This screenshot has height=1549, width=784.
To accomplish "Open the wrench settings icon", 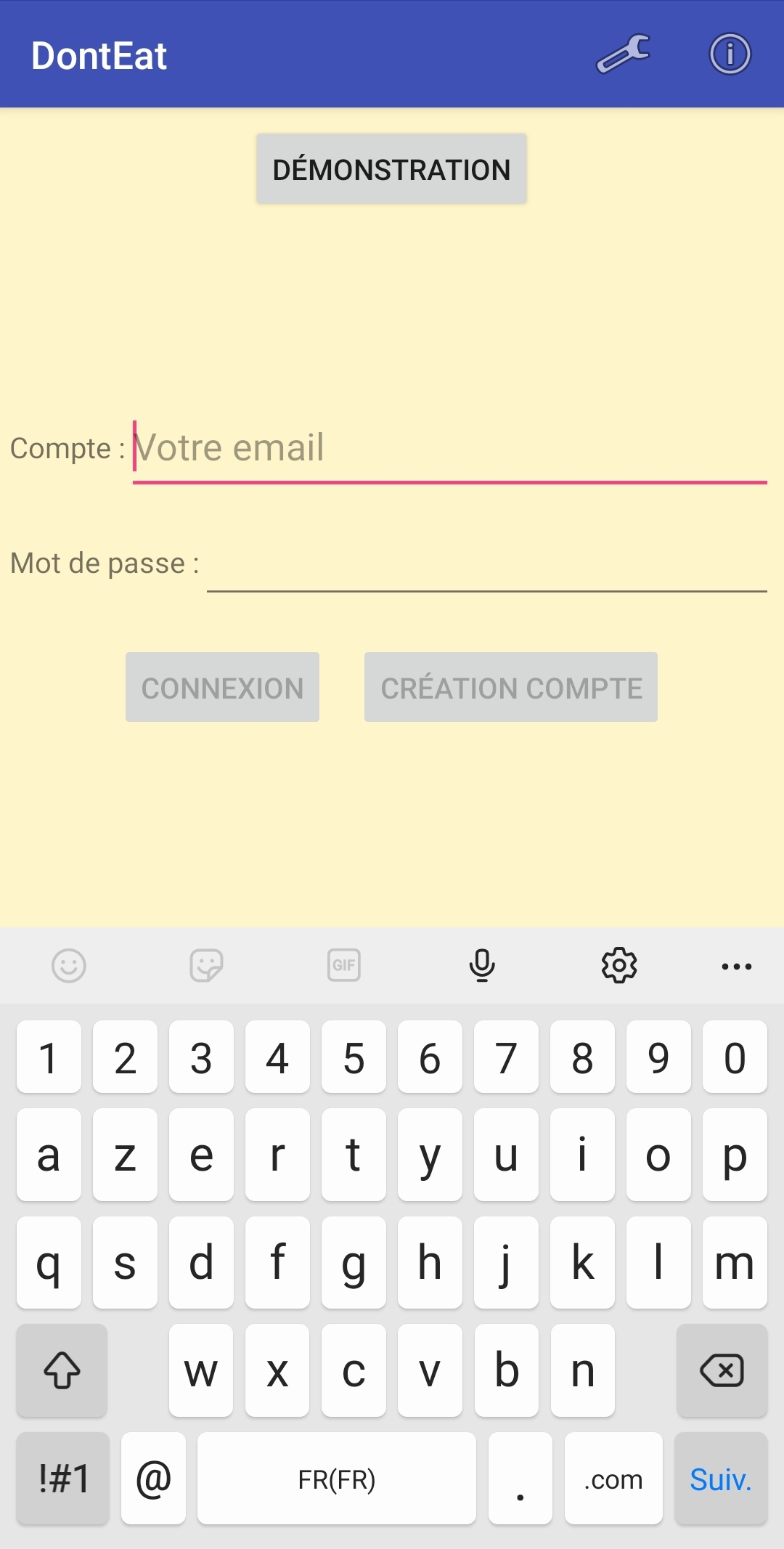I will point(623,54).
